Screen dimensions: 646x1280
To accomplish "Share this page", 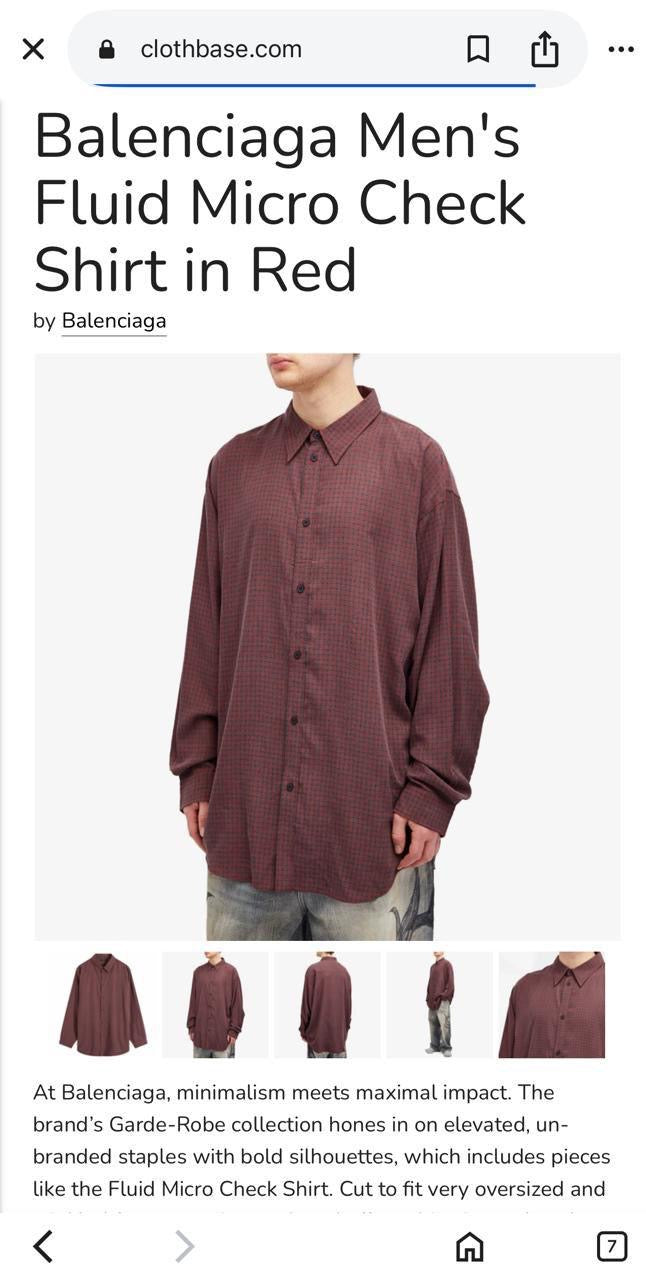I will coord(544,49).
